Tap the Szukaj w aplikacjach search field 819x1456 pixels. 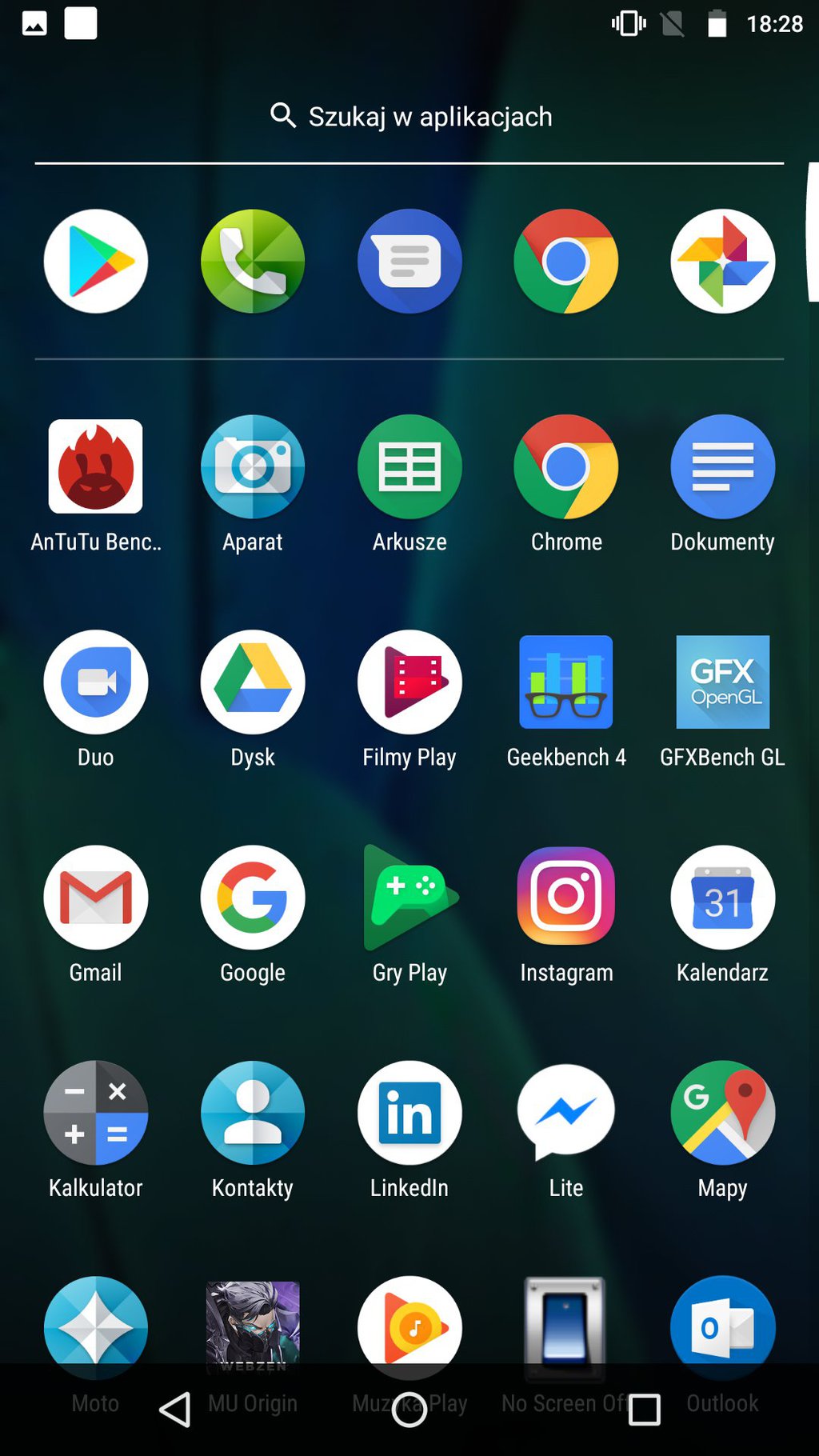[x=409, y=117]
